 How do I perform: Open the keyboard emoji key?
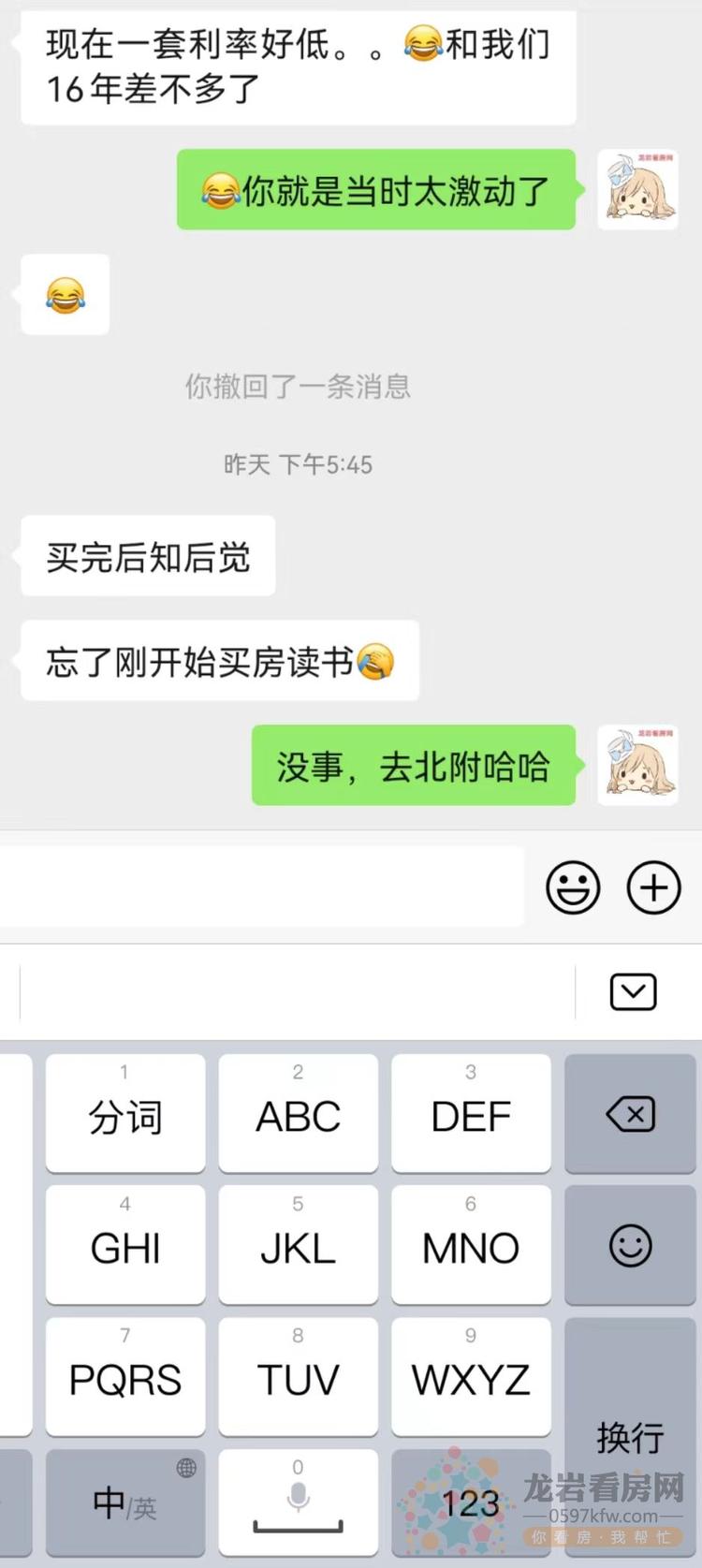[x=630, y=1246]
